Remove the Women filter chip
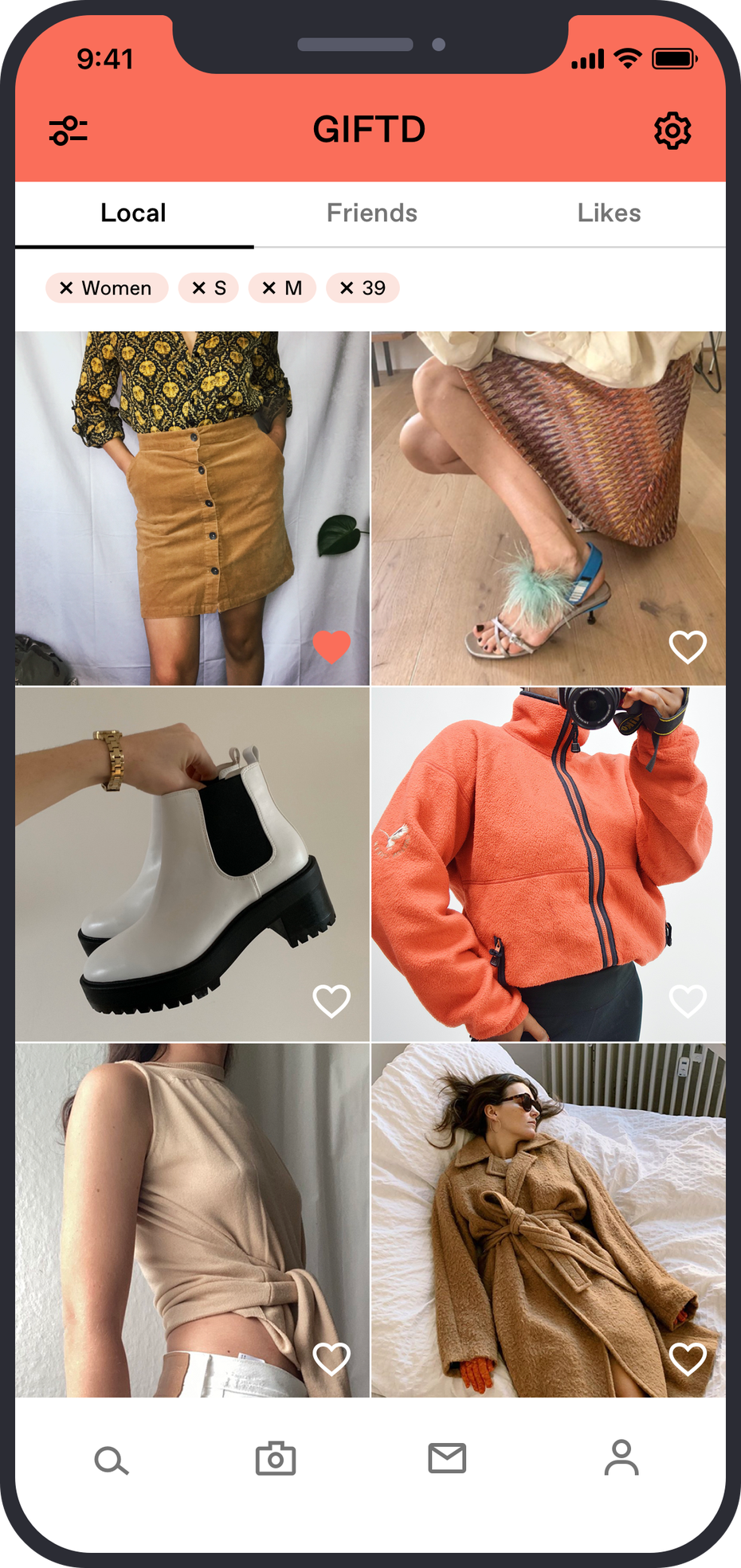Viewport: 741px width, 1568px height. (x=67, y=288)
